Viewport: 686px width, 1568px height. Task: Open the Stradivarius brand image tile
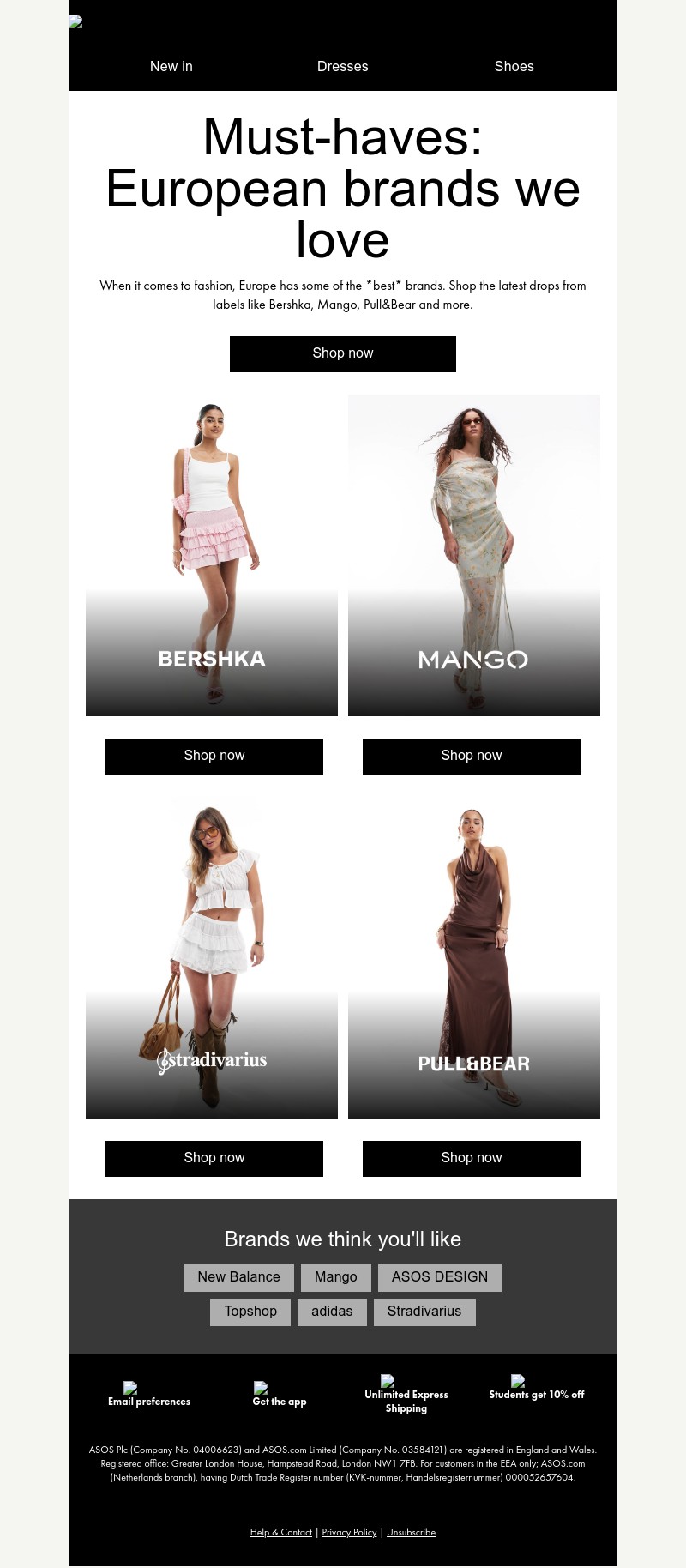[212, 957]
